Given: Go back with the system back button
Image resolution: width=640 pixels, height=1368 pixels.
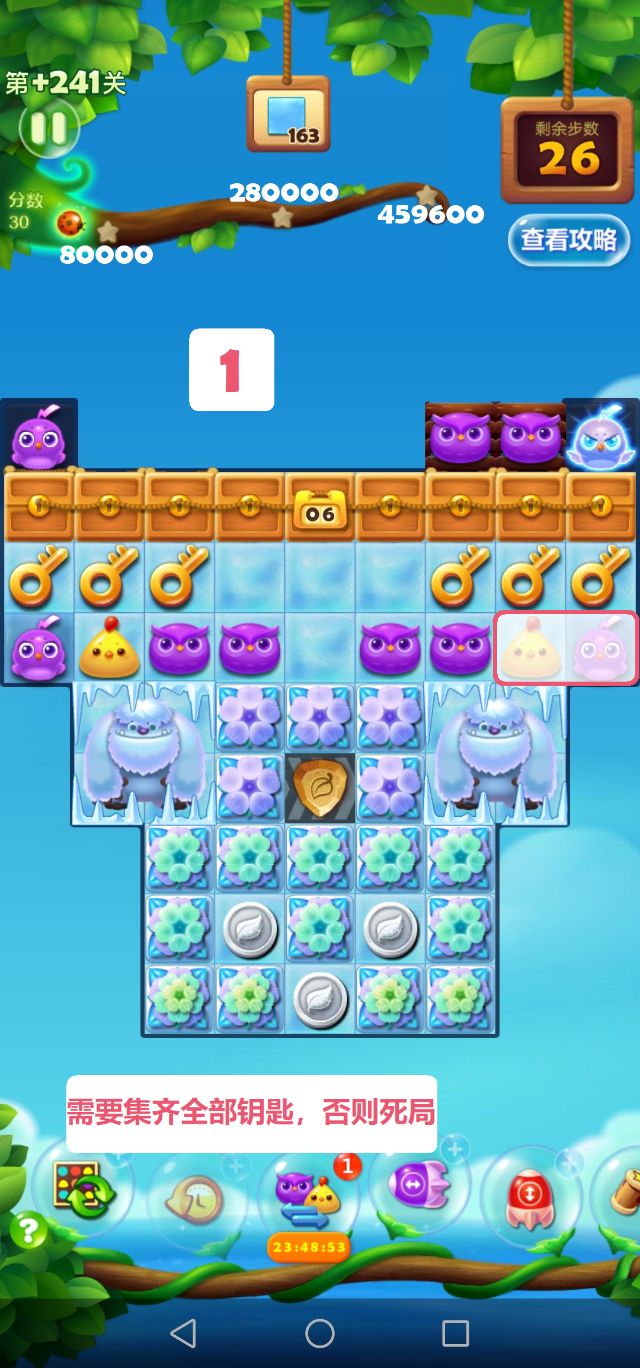Looking at the screenshot, I should click(182, 1333).
